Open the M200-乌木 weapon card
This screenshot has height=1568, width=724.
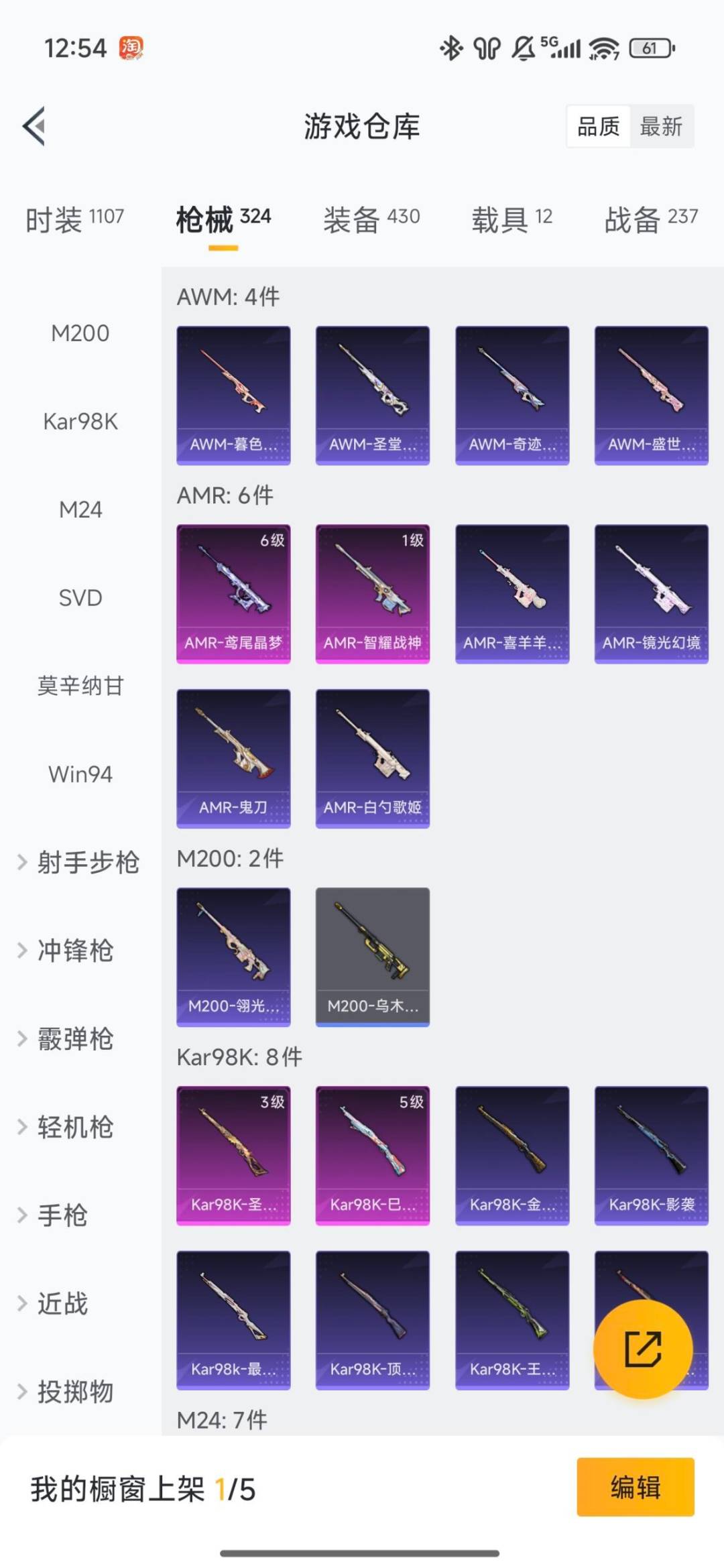pyautogui.click(x=373, y=957)
